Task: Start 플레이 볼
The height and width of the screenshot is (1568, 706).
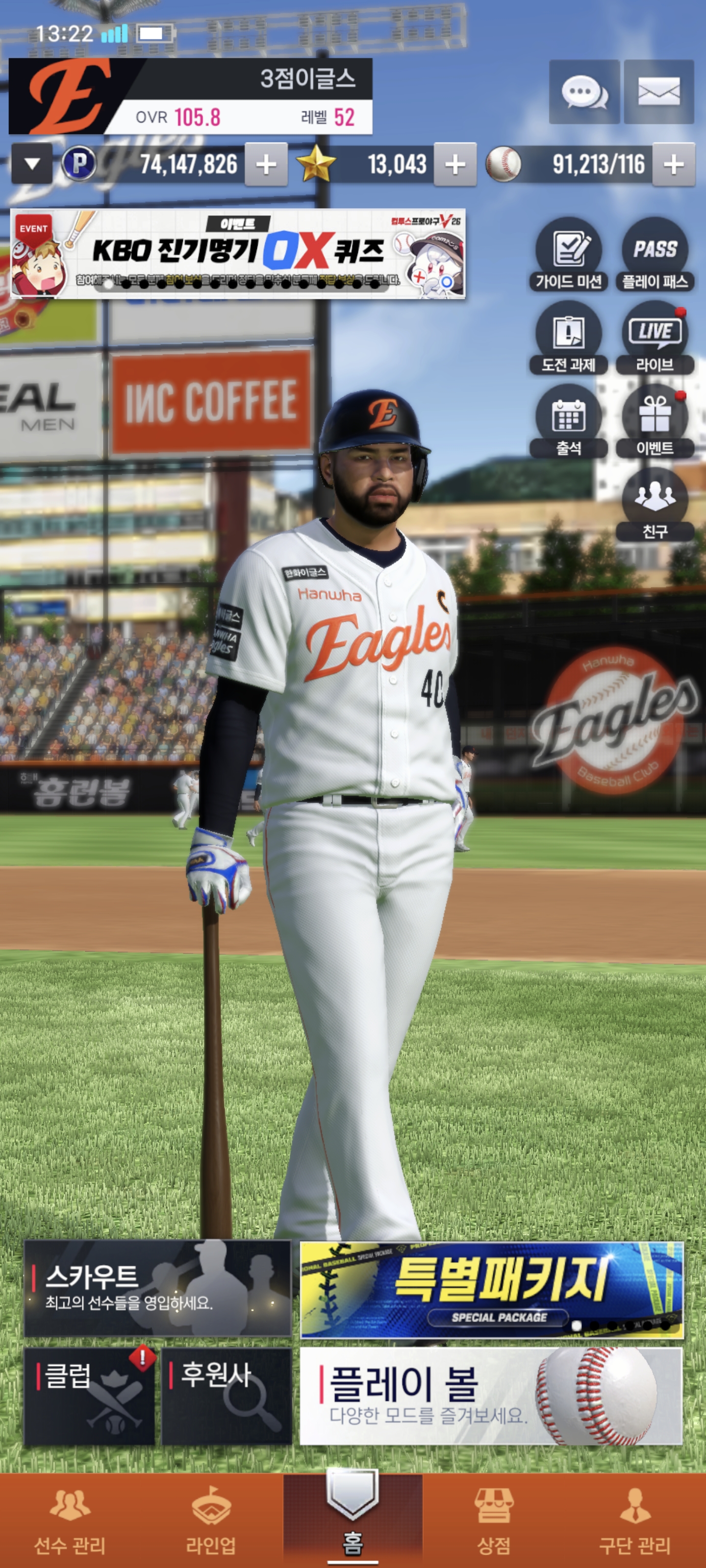Action: tap(491, 1396)
